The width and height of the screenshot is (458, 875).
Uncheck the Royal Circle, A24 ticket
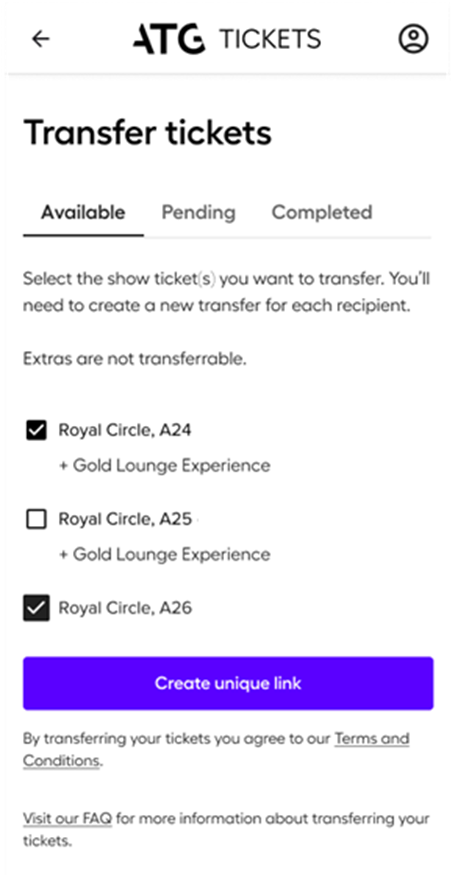(36, 430)
